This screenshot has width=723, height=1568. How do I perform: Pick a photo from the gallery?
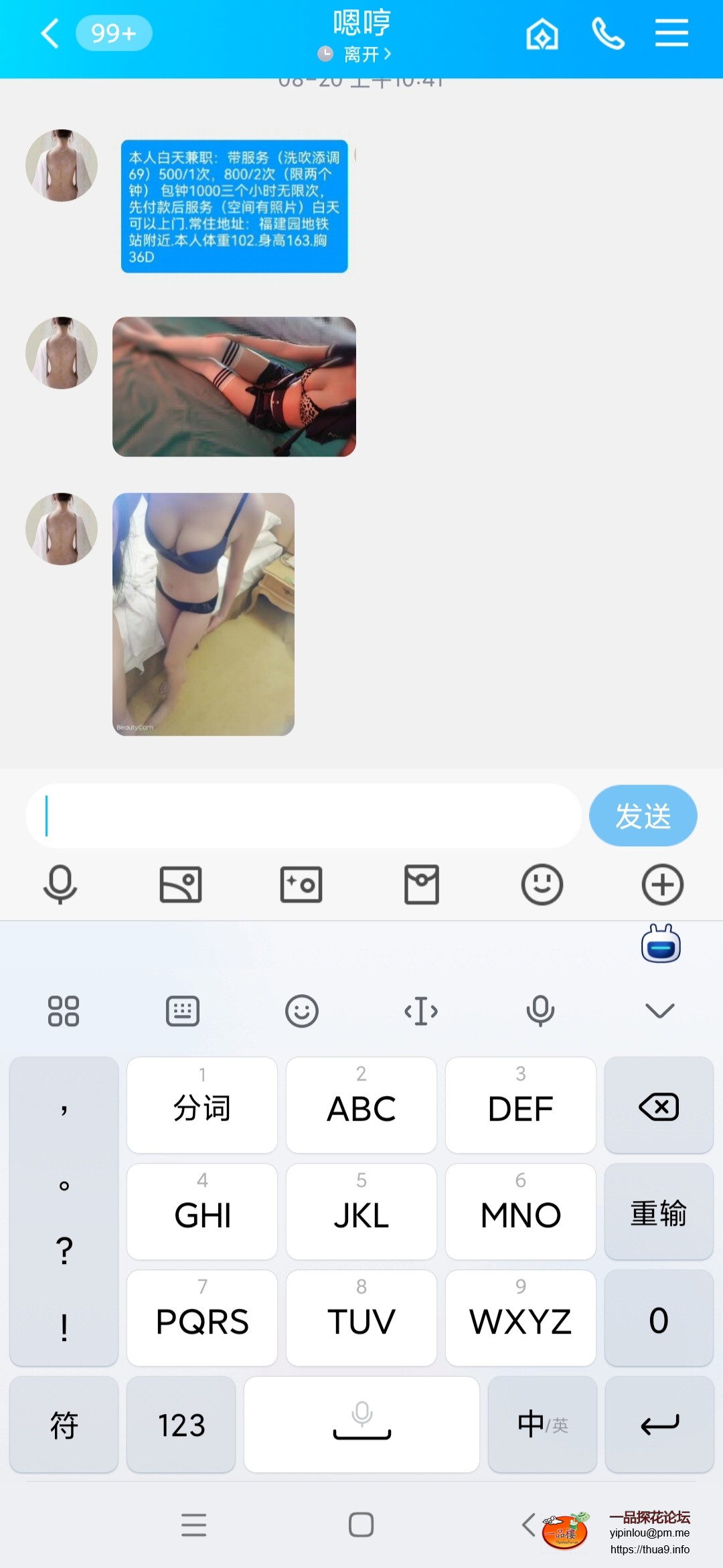click(x=181, y=884)
